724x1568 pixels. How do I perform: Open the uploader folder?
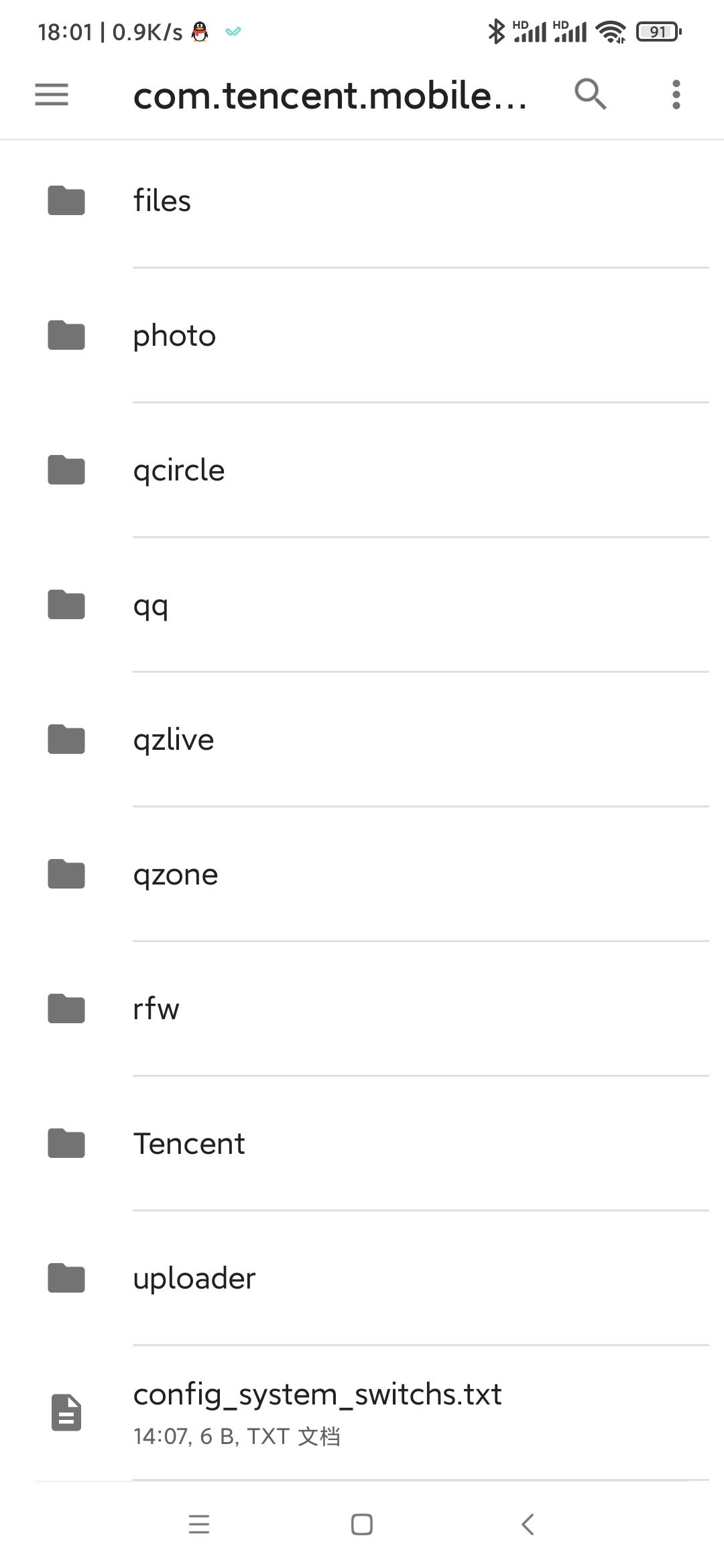coord(194,1279)
